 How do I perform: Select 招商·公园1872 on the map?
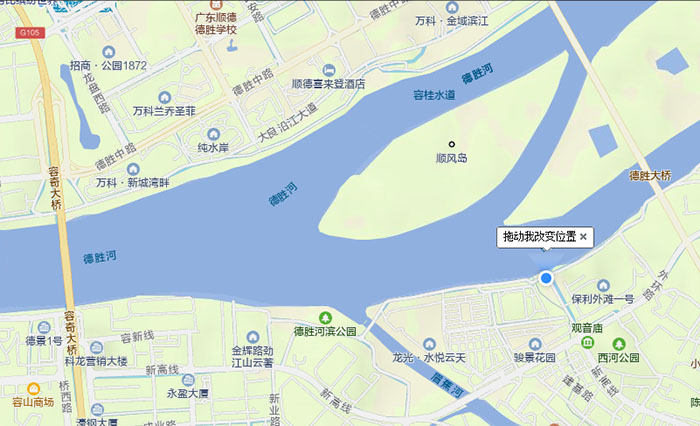pos(108,52)
